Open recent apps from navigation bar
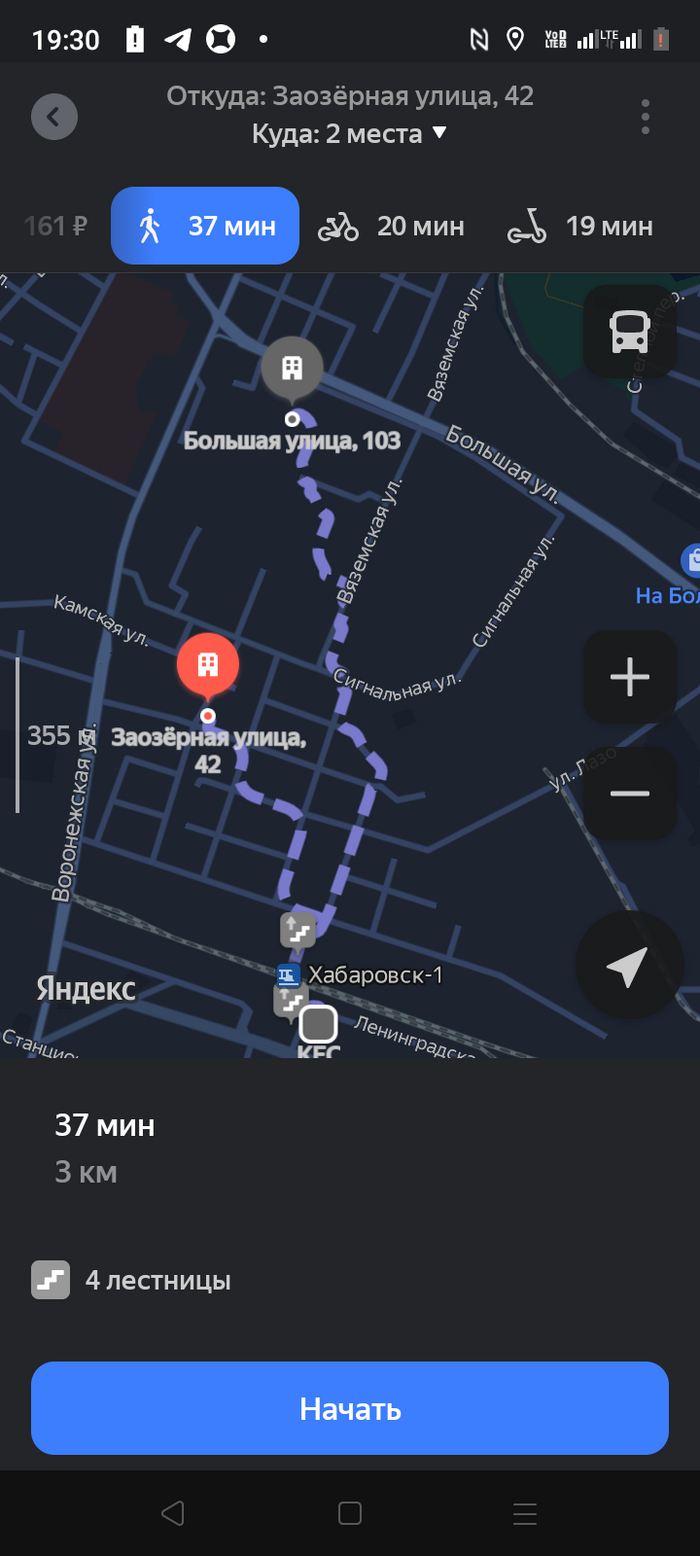This screenshot has width=700, height=1556. point(525,1513)
